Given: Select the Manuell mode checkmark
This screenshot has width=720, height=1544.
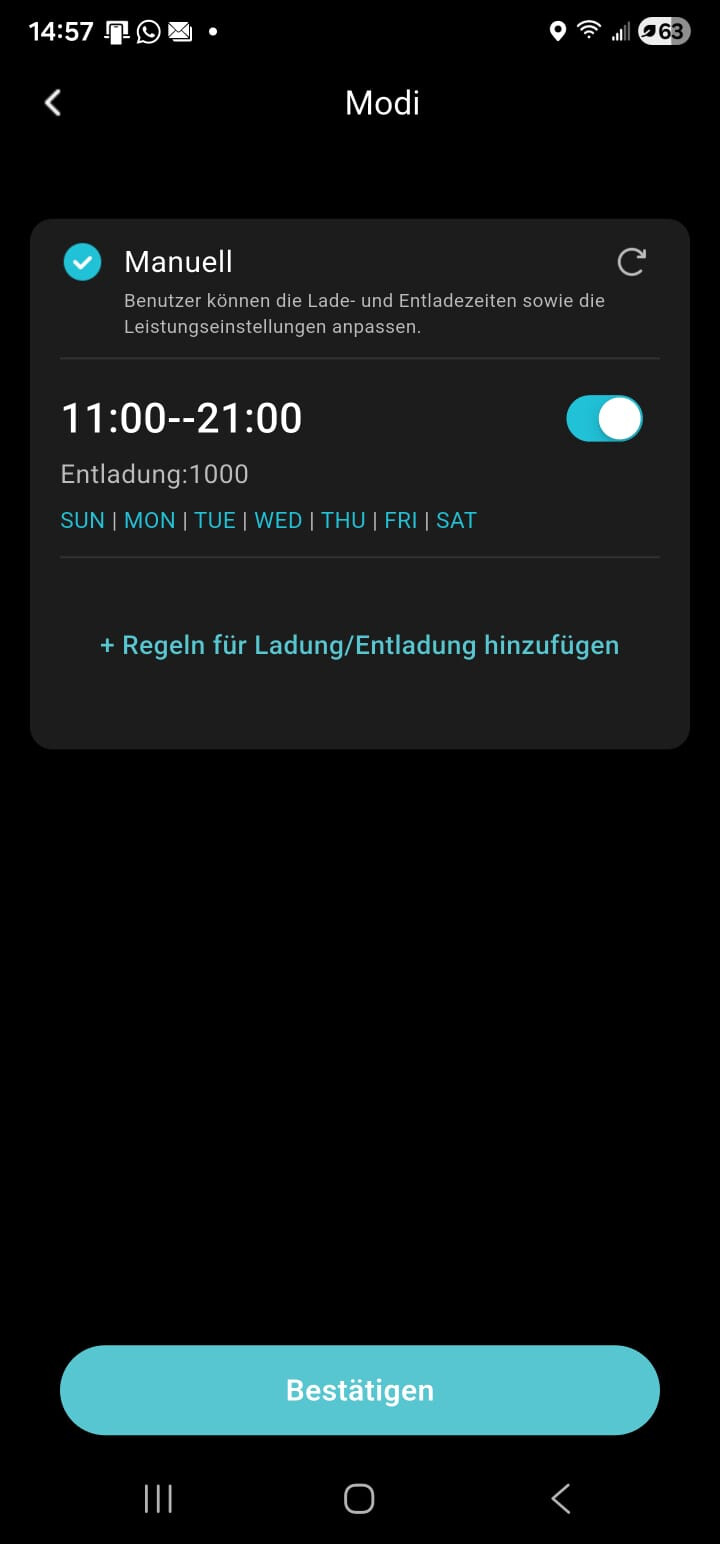Looking at the screenshot, I should pos(82,262).
